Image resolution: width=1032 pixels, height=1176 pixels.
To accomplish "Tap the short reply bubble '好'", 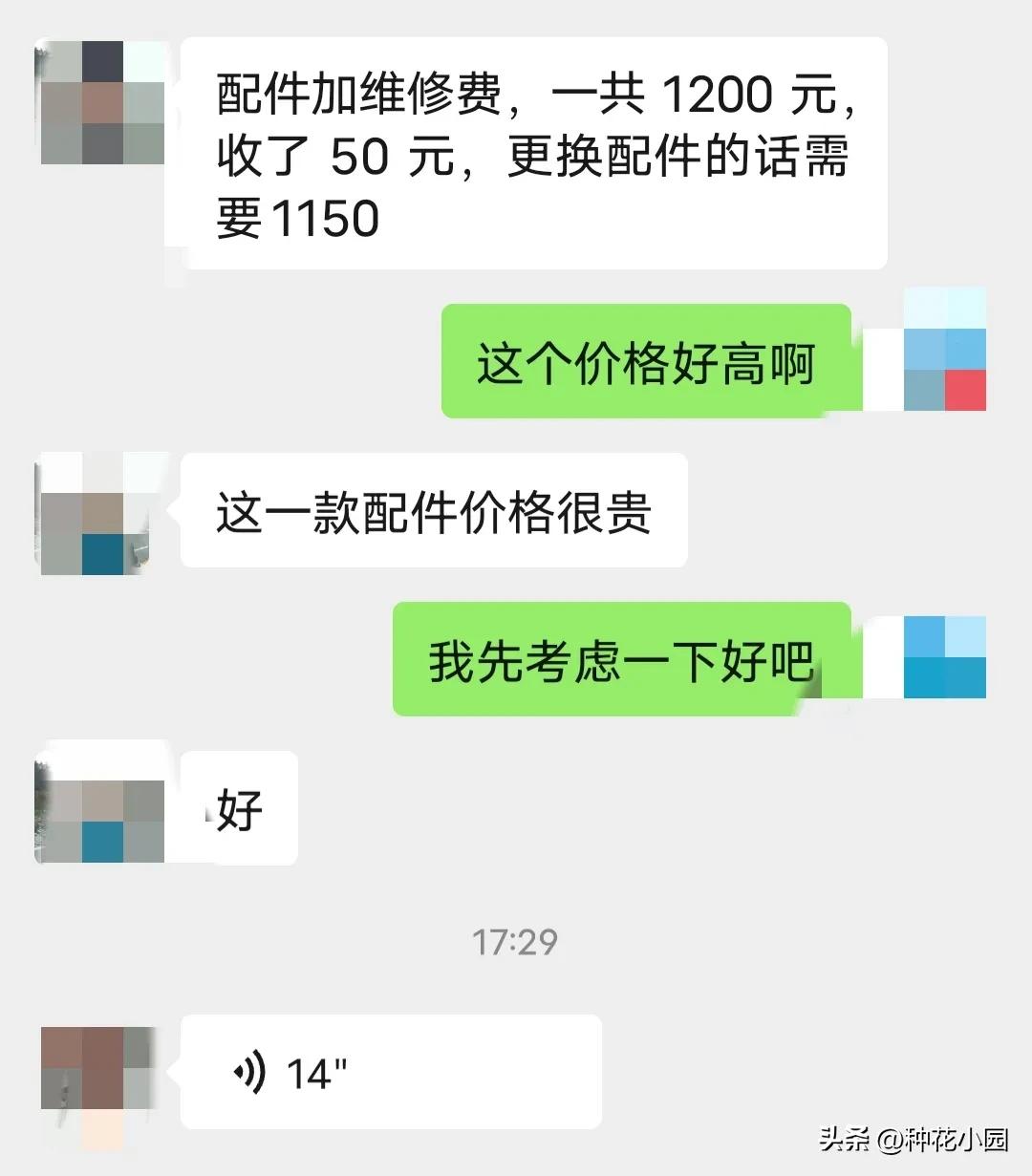I will 239,807.
